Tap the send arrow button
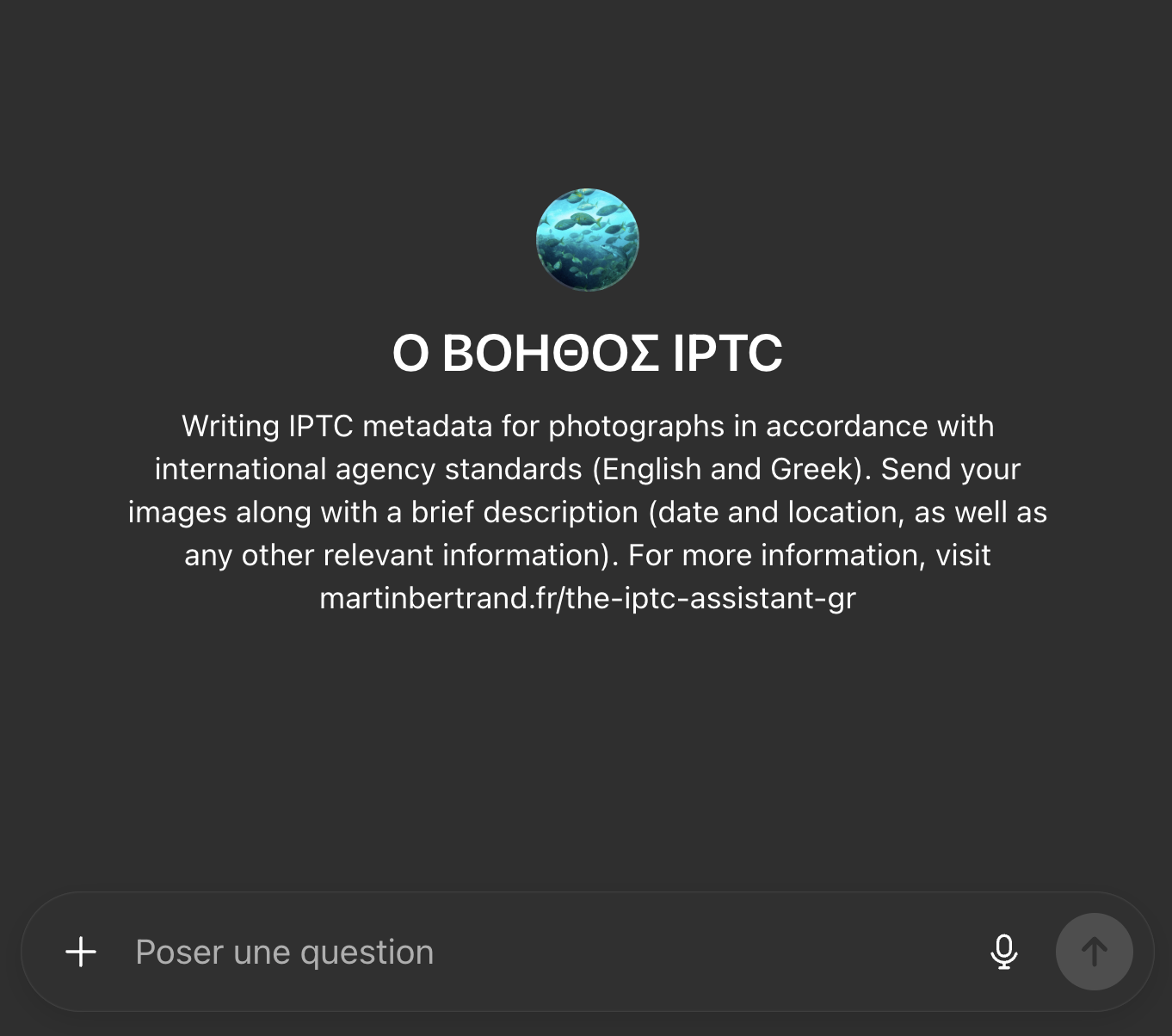The height and width of the screenshot is (1036, 1172). point(1094,952)
